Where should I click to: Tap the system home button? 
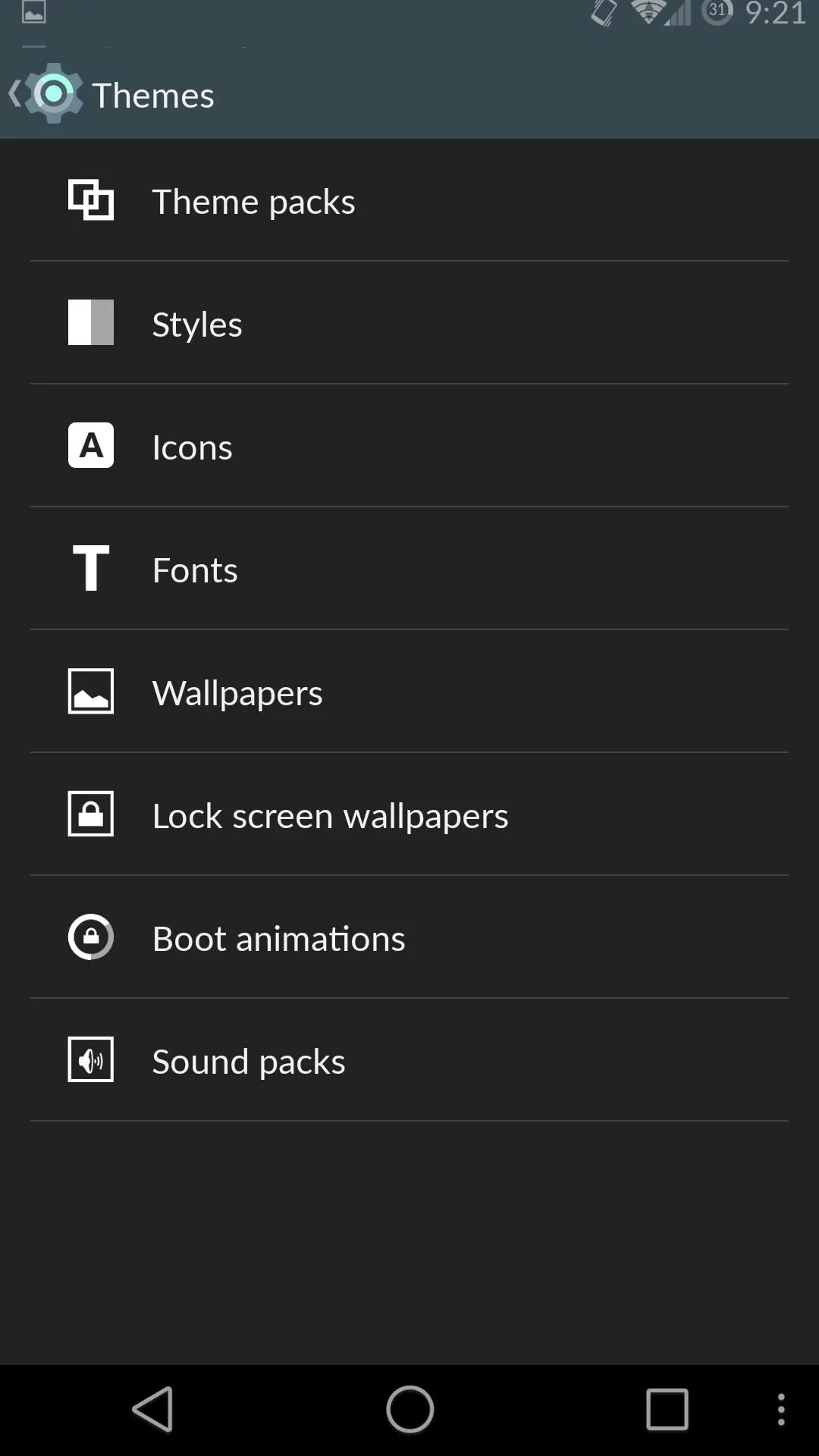[x=409, y=1410]
